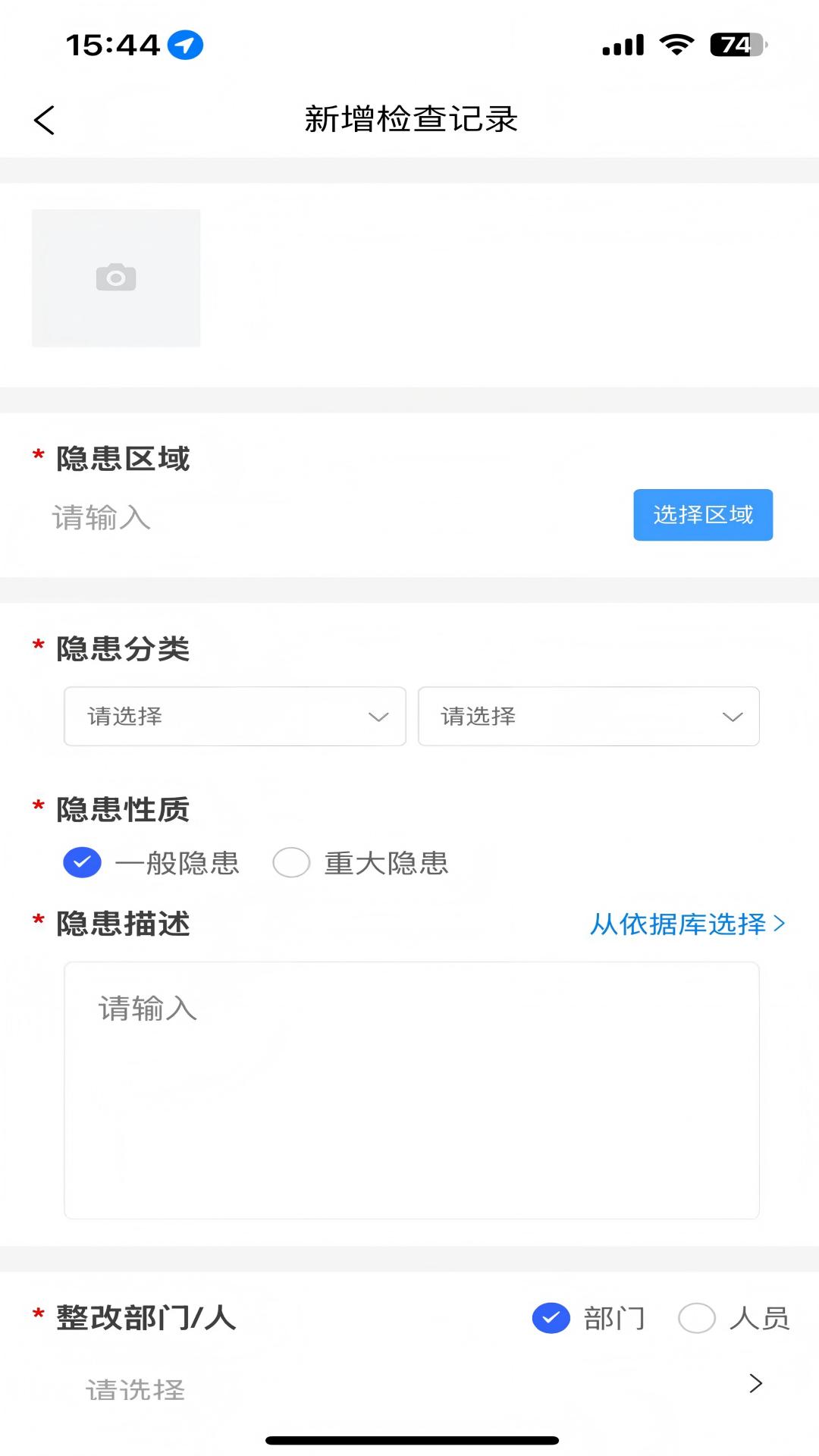The image size is (819, 1456).
Task: Expand the second 隐患分类 dropdown
Action: pos(588,717)
